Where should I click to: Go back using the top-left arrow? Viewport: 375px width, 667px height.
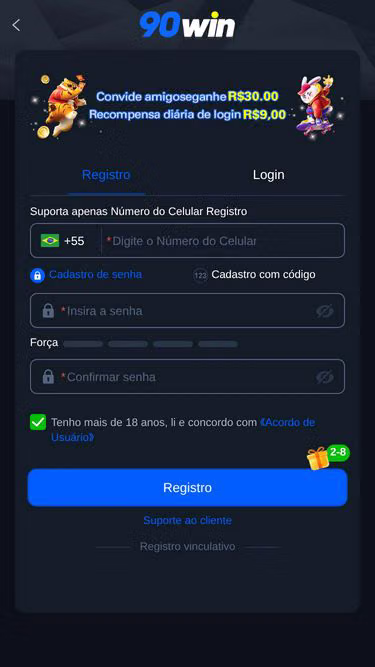tap(16, 25)
